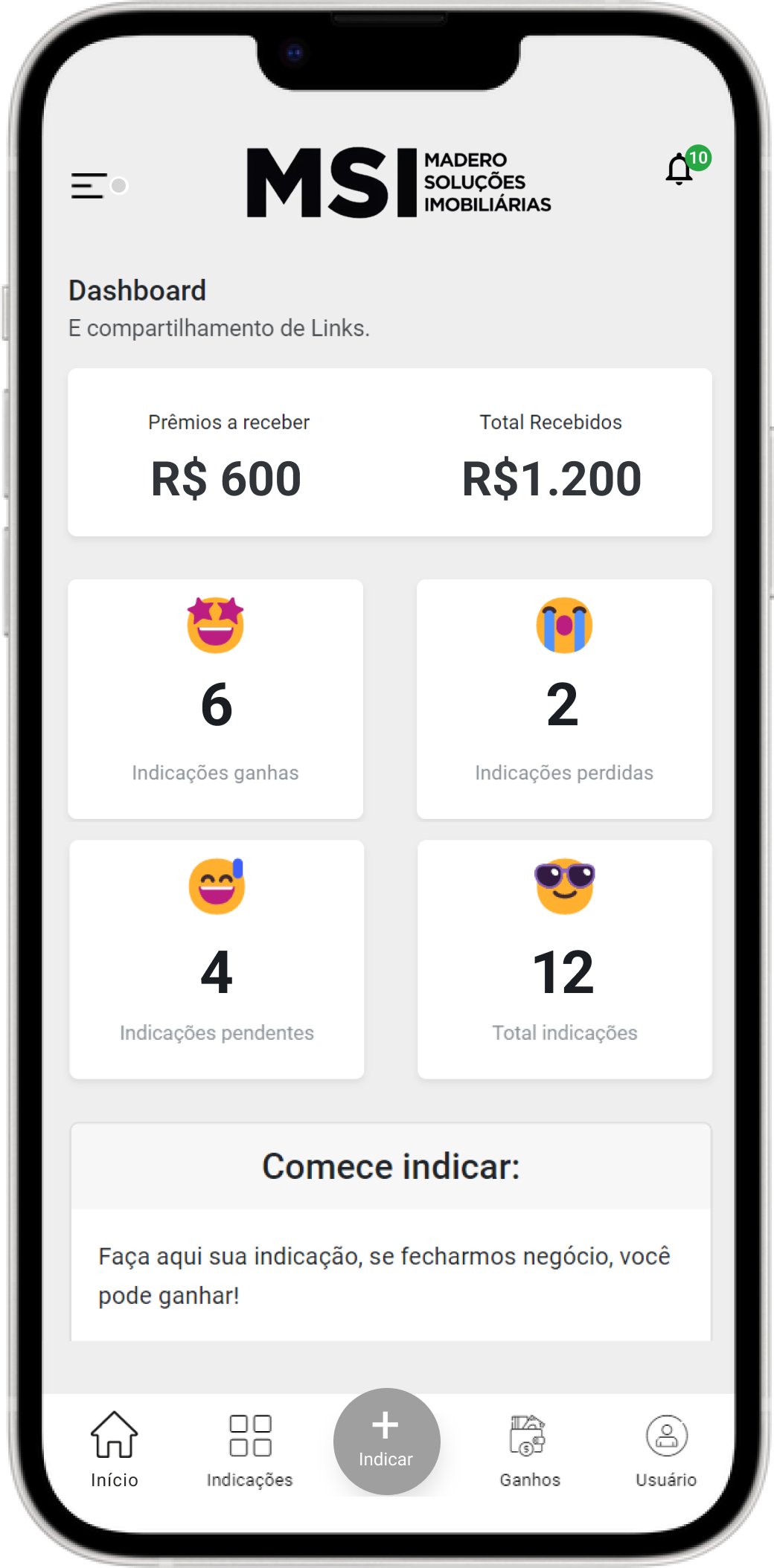The height and width of the screenshot is (1568, 774).
Task: Open the Prêmios a receber R$ 600 card
Action: point(227,454)
